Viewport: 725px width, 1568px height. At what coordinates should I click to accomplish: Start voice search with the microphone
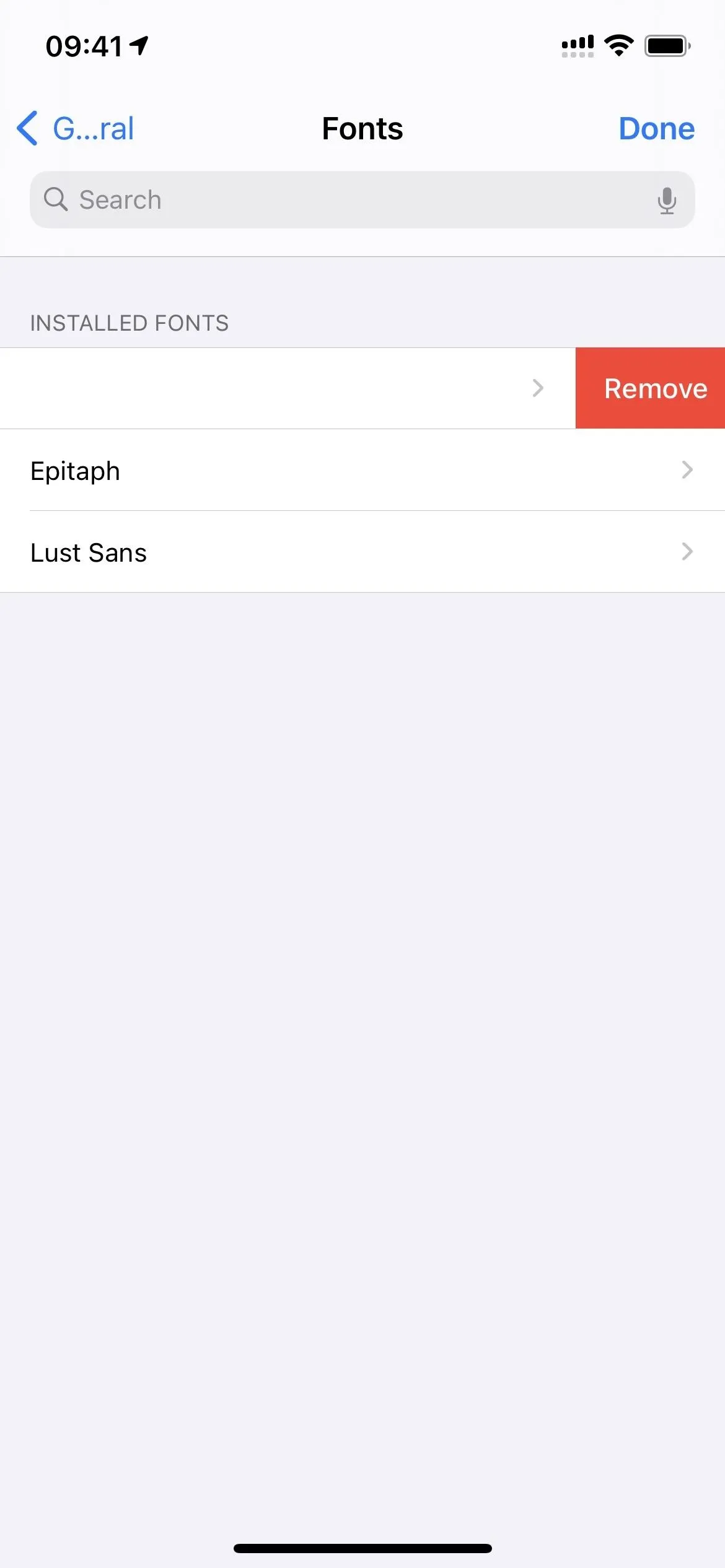pyautogui.click(x=667, y=200)
